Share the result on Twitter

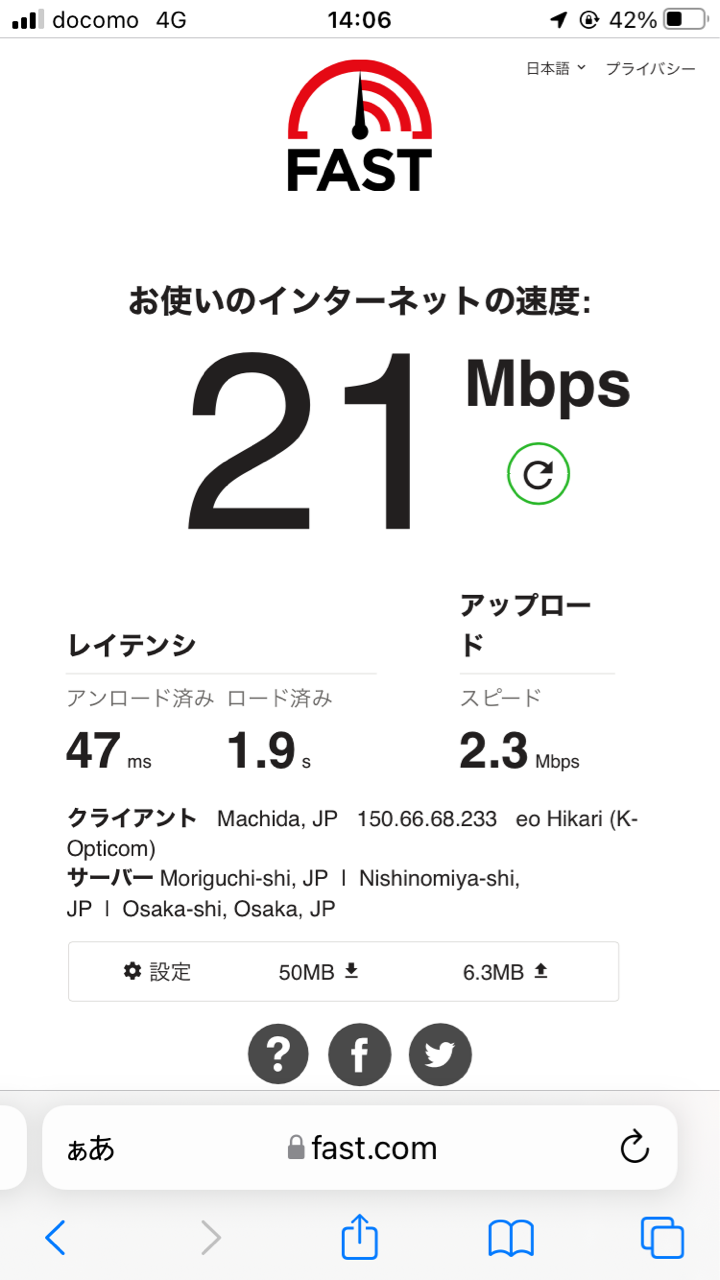(440, 1054)
